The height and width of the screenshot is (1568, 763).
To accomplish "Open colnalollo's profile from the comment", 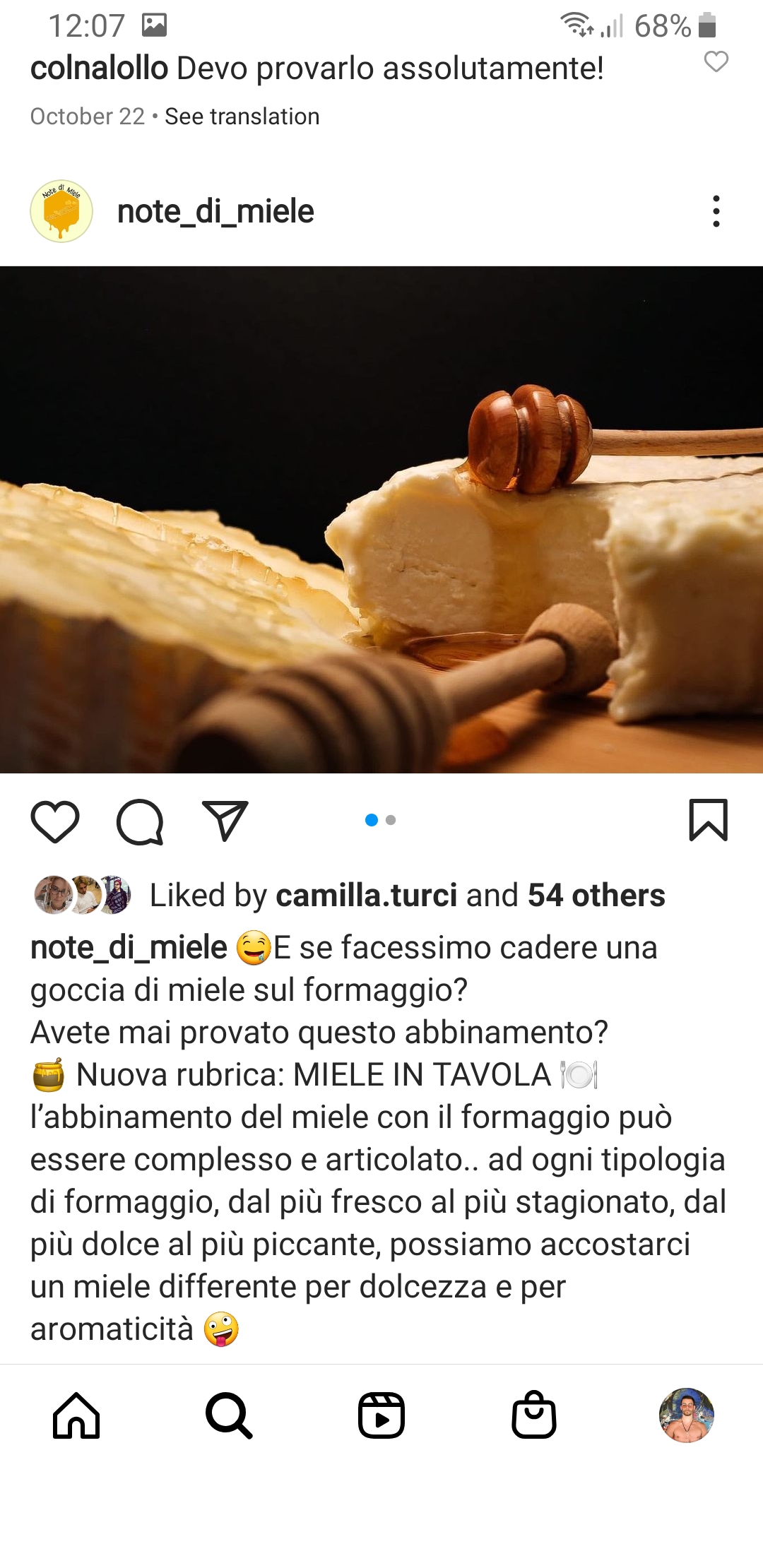I will (x=99, y=69).
